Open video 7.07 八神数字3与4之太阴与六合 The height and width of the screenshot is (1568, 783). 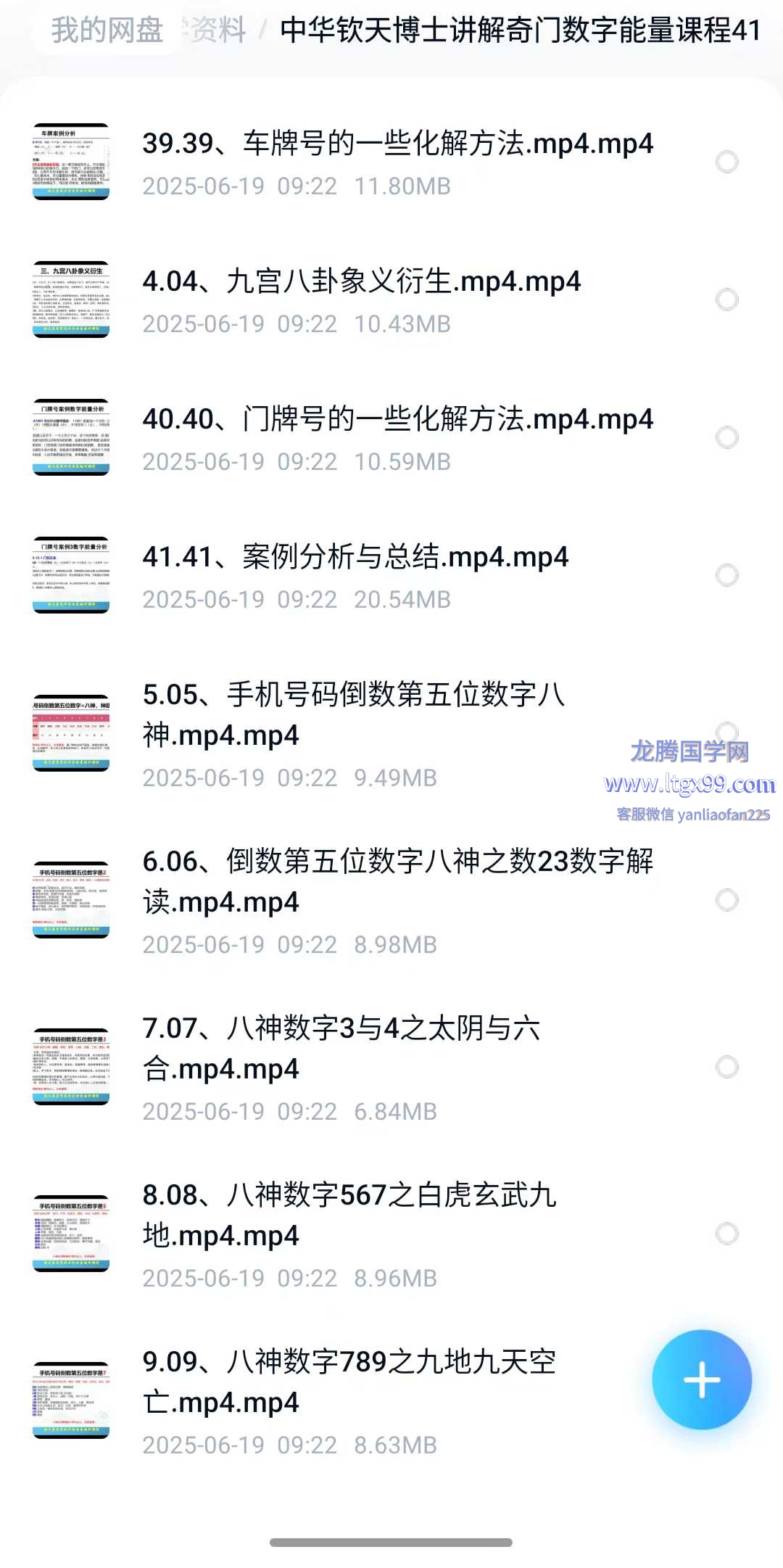pyautogui.click(x=341, y=1048)
